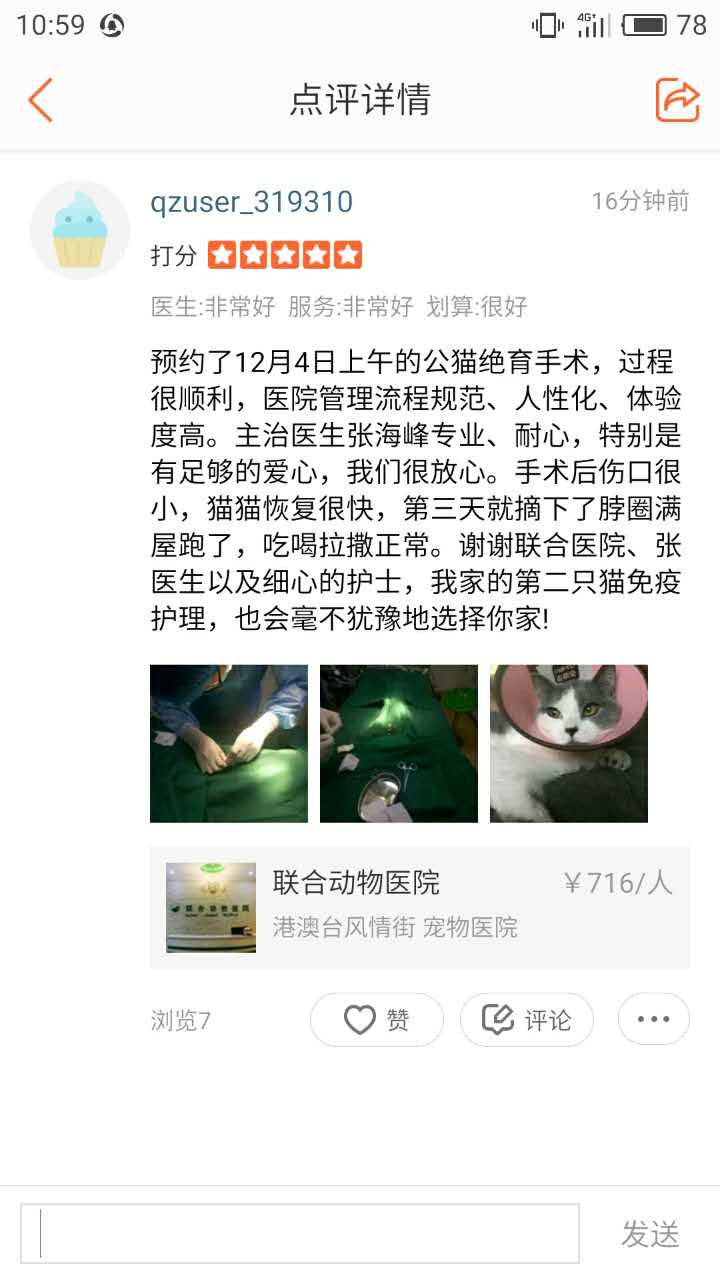The width and height of the screenshot is (720, 1280).
Task: View the first surgery photo
Action: click(229, 743)
